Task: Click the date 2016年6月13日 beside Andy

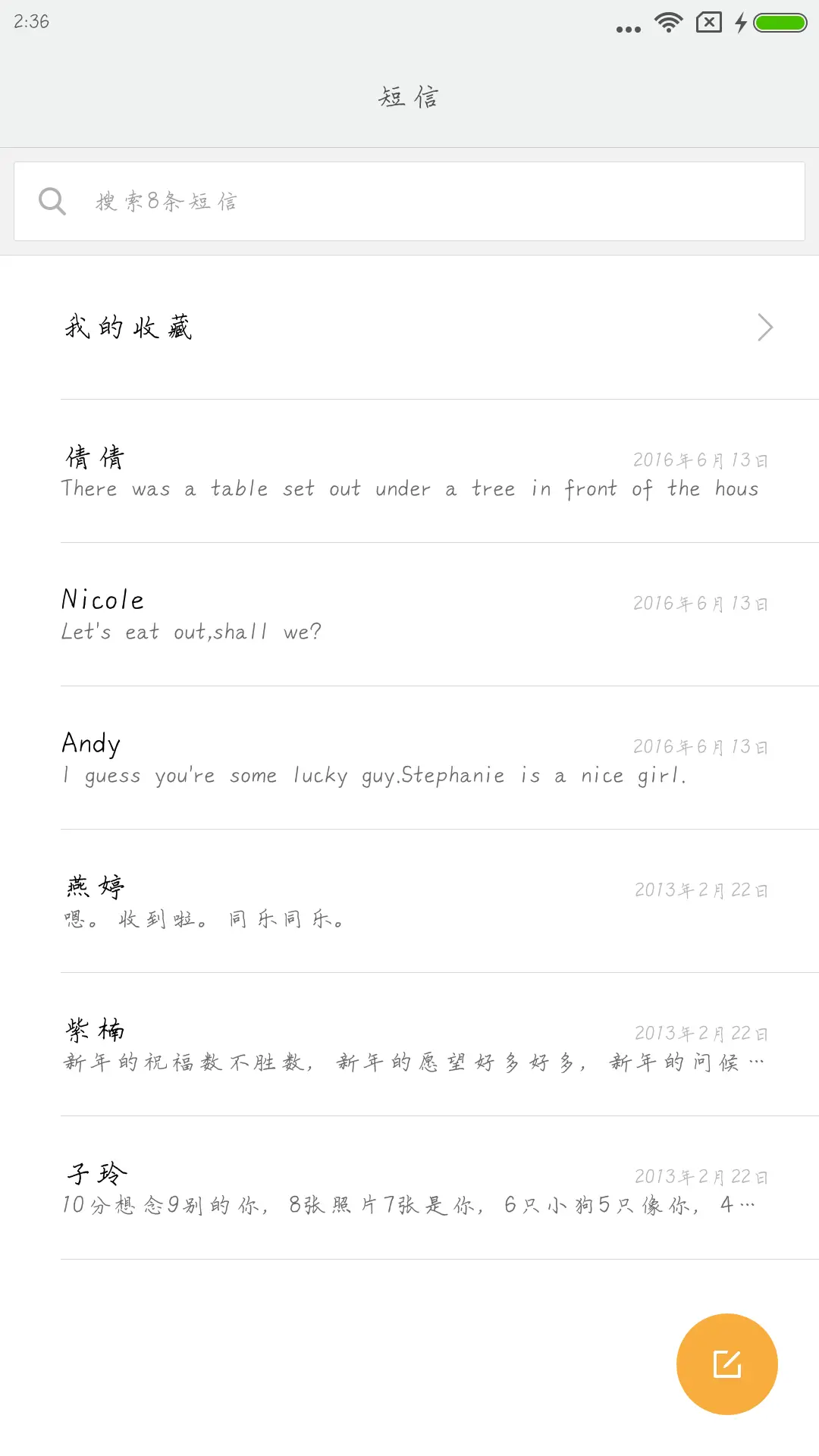Action: [x=700, y=745]
